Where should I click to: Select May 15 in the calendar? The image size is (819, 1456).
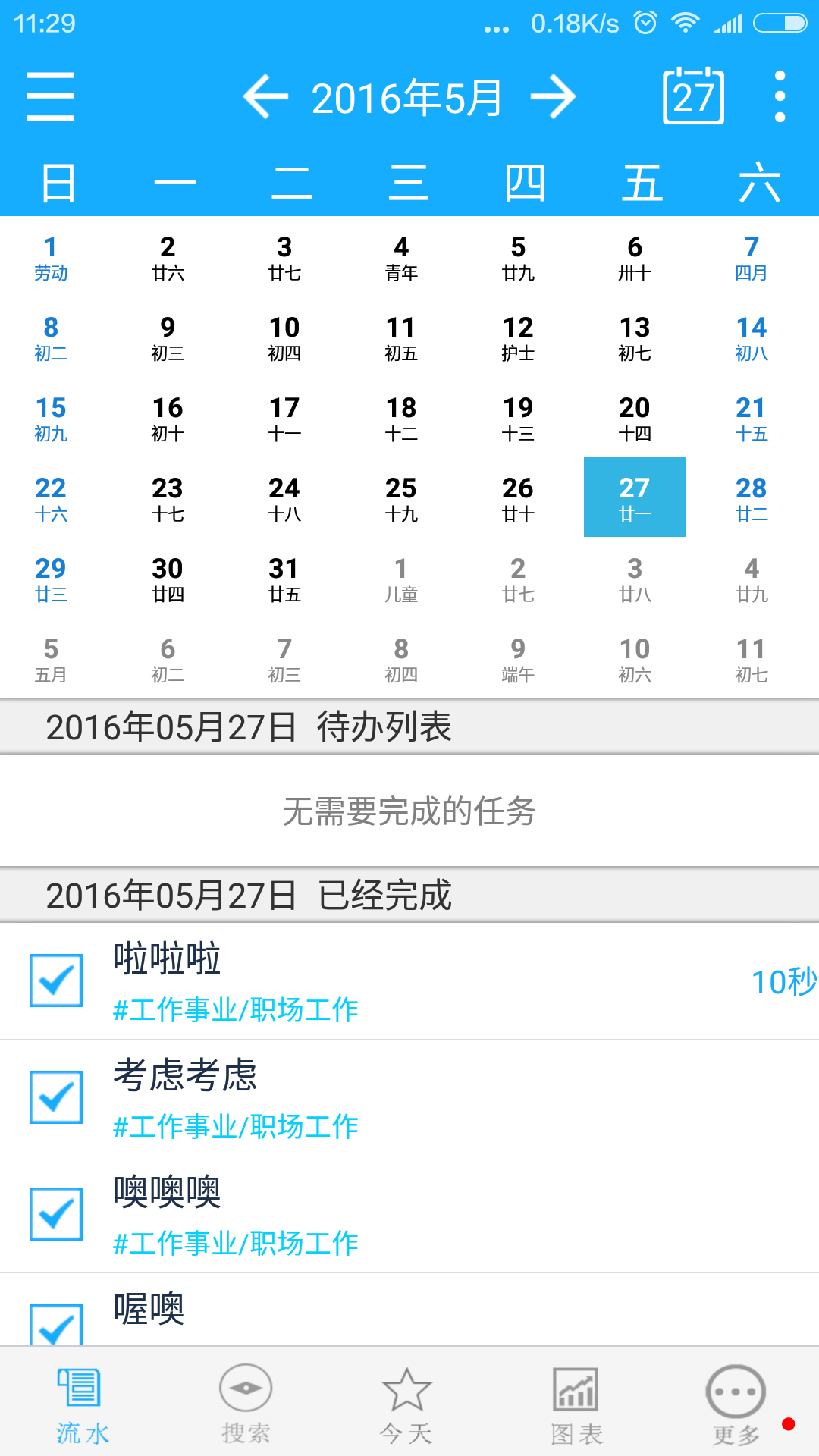51,419
